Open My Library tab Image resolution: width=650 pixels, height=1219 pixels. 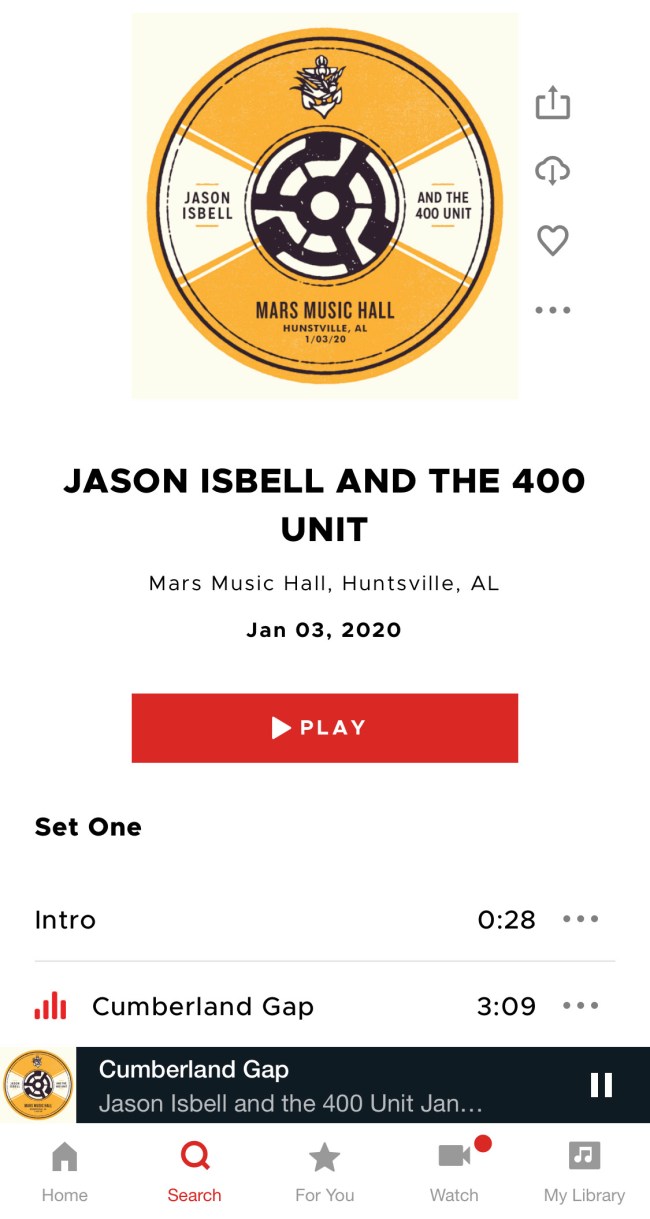(584, 1173)
